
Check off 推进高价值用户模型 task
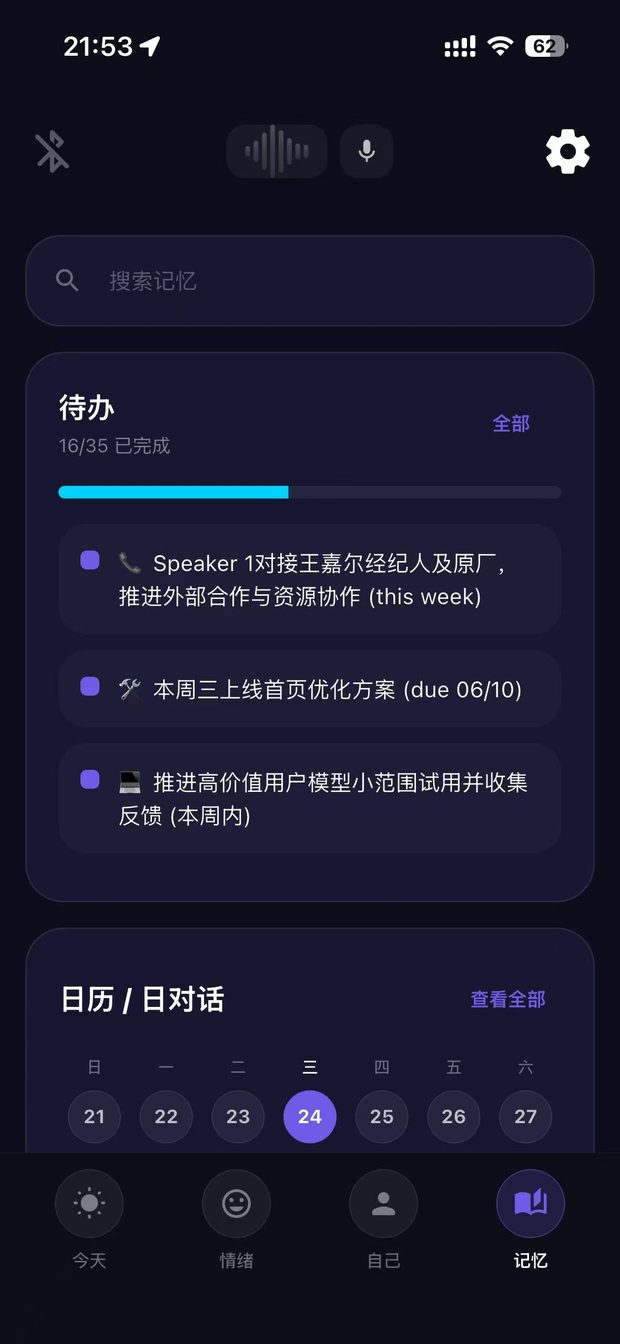(x=90, y=779)
